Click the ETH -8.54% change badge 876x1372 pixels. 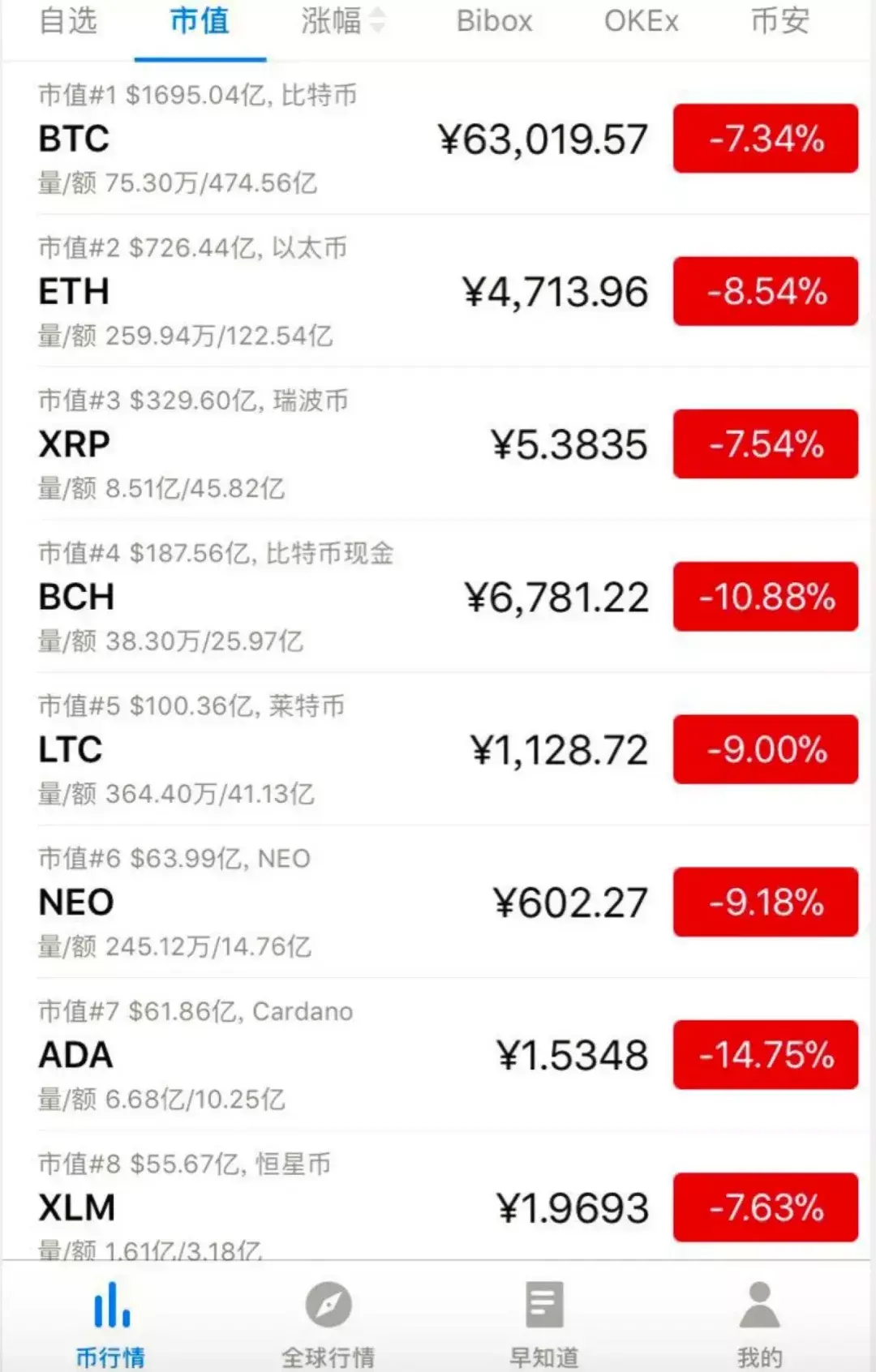pos(765,291)
